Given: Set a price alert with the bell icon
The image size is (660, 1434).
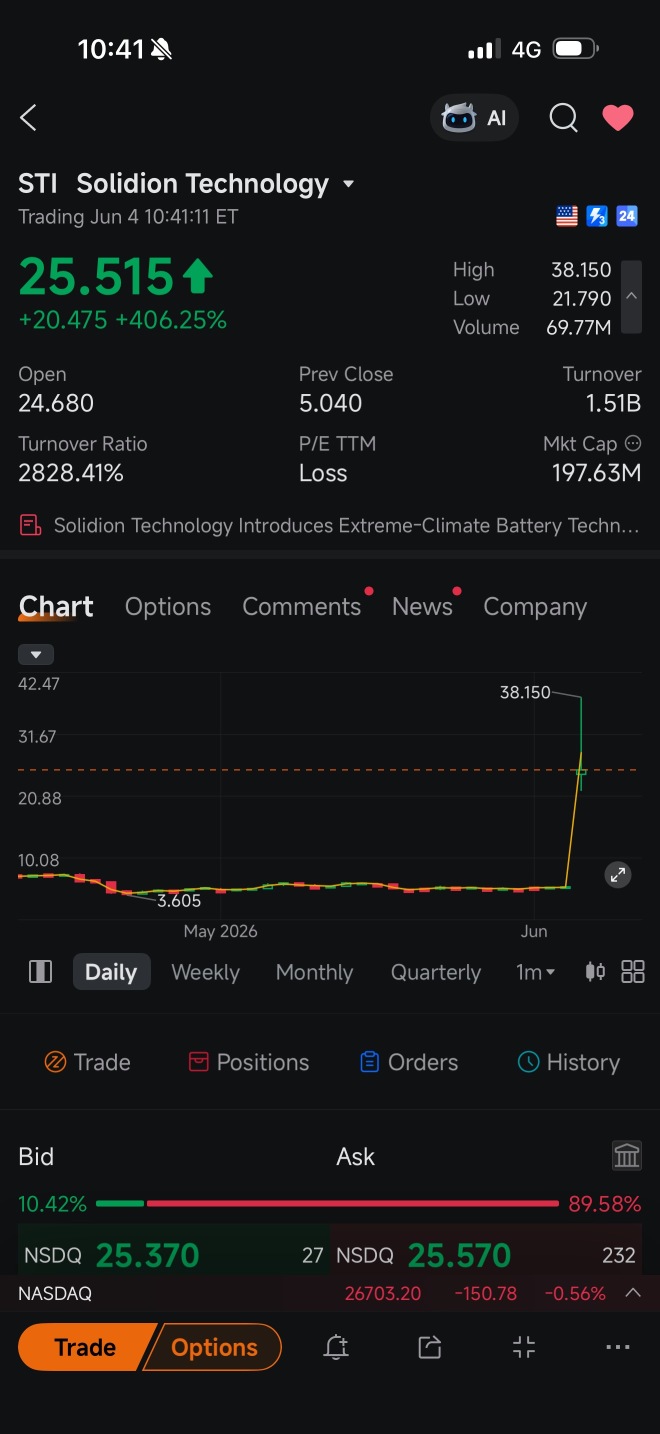Looking at the screenshot, I should 336,1347.
